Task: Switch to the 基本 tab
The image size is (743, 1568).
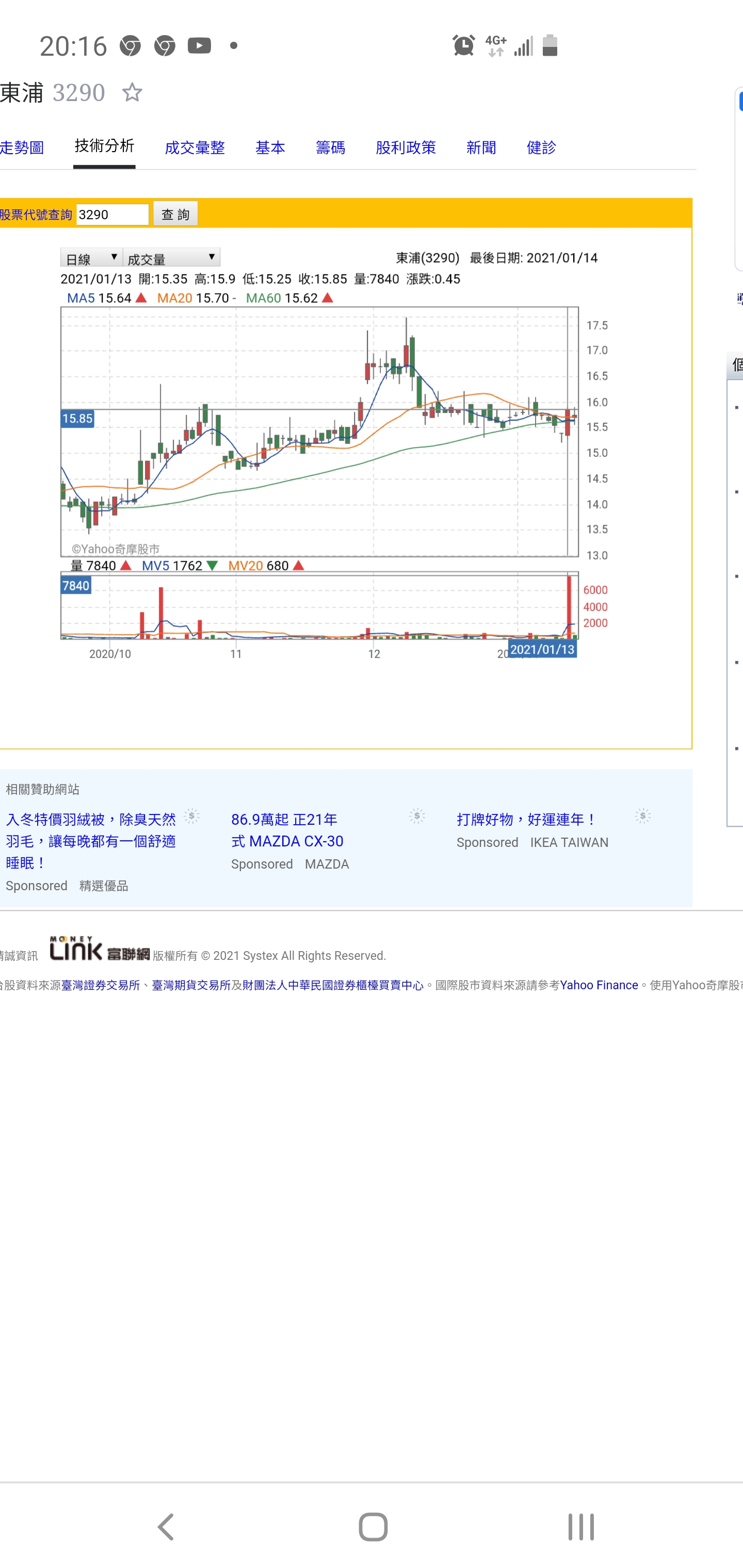Action: tap(270, 148)
